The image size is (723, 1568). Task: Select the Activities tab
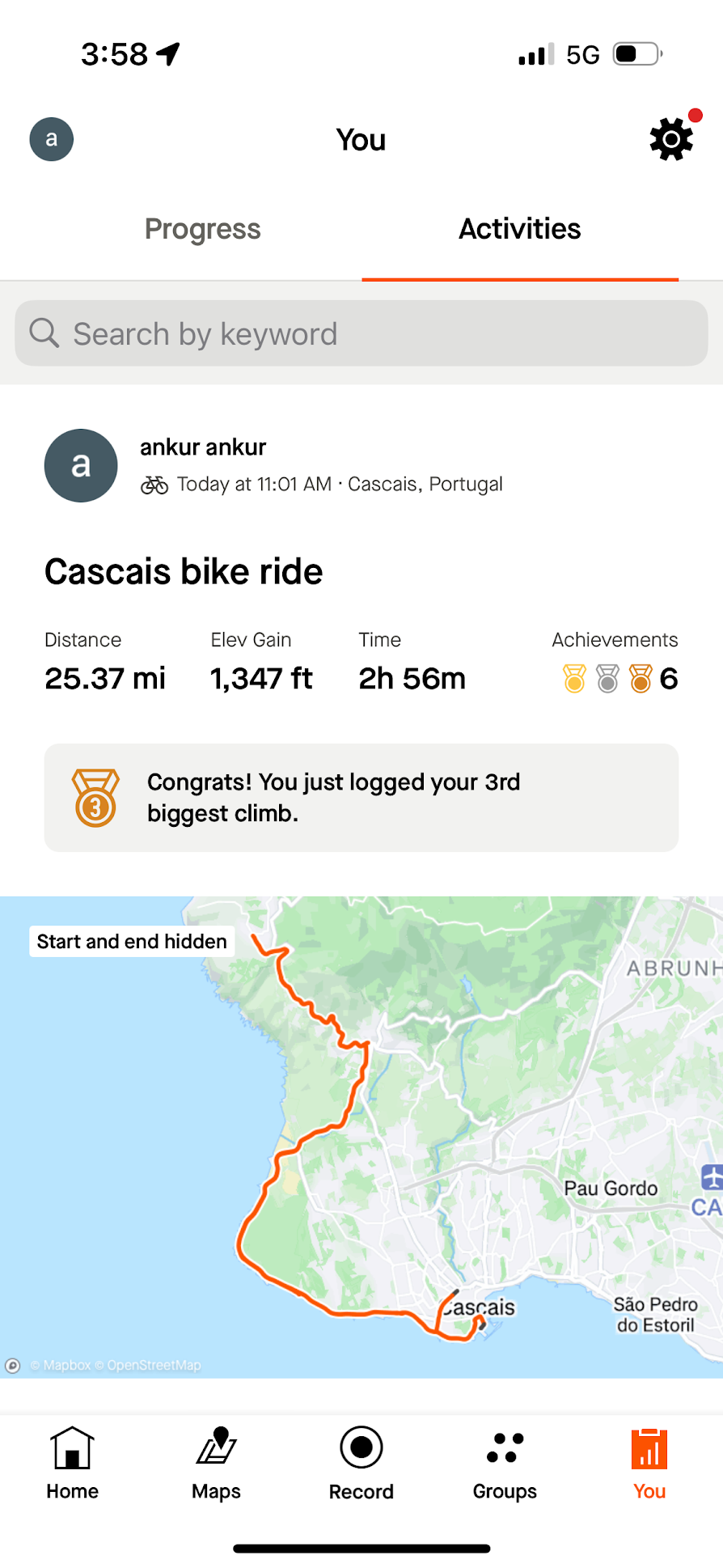coord(520,229)
